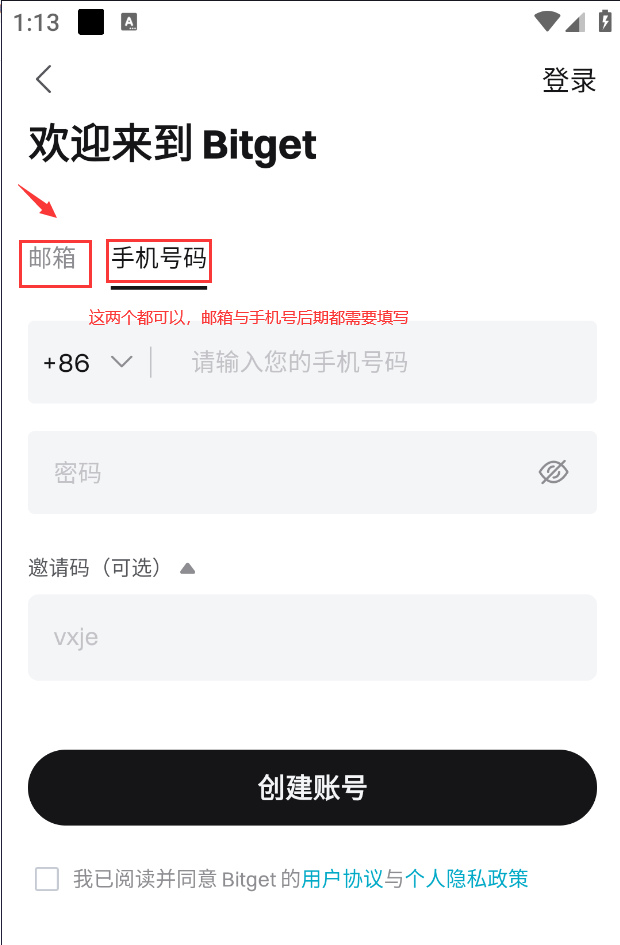
Task: Collapse the 邀请码（可选） section
Action: 187,568
